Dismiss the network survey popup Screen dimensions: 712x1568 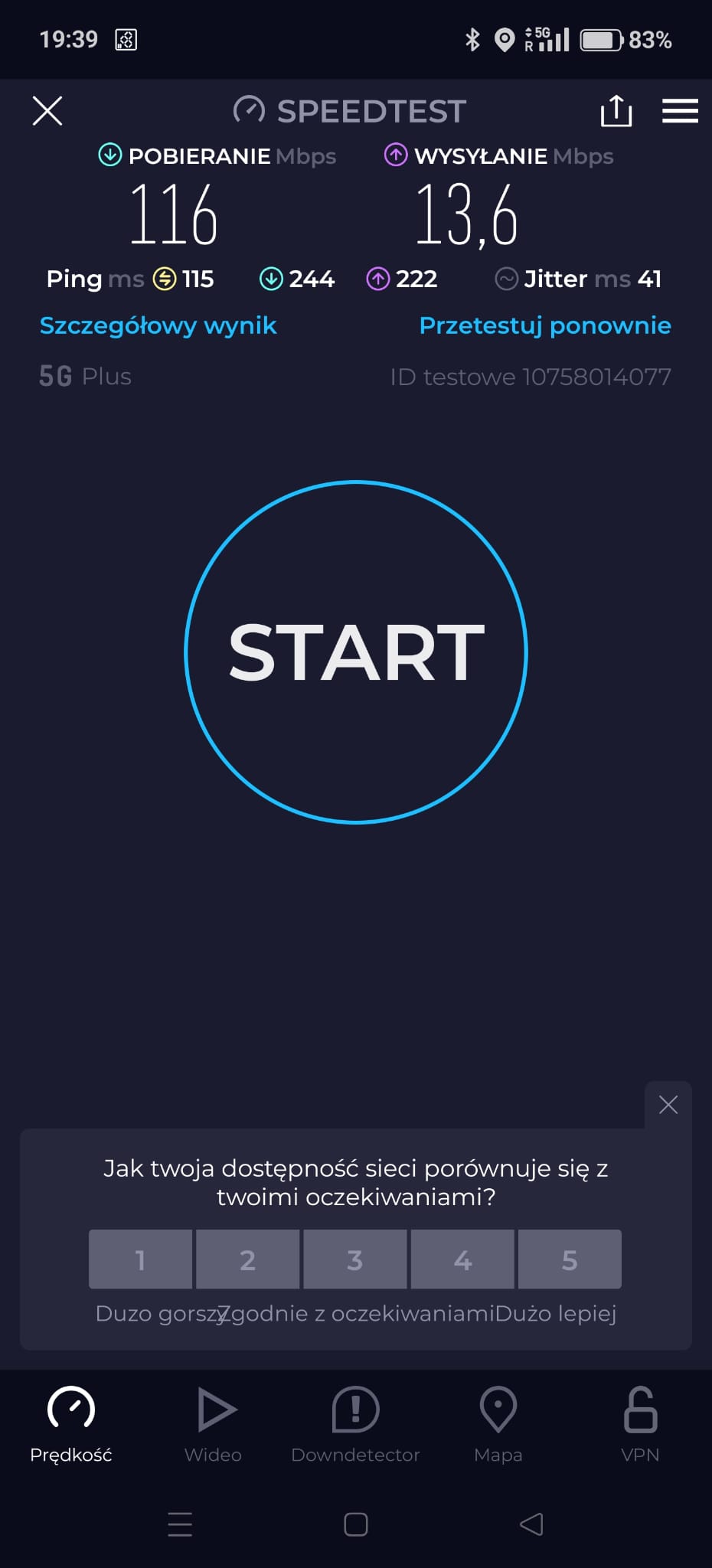click(668, 1104)
